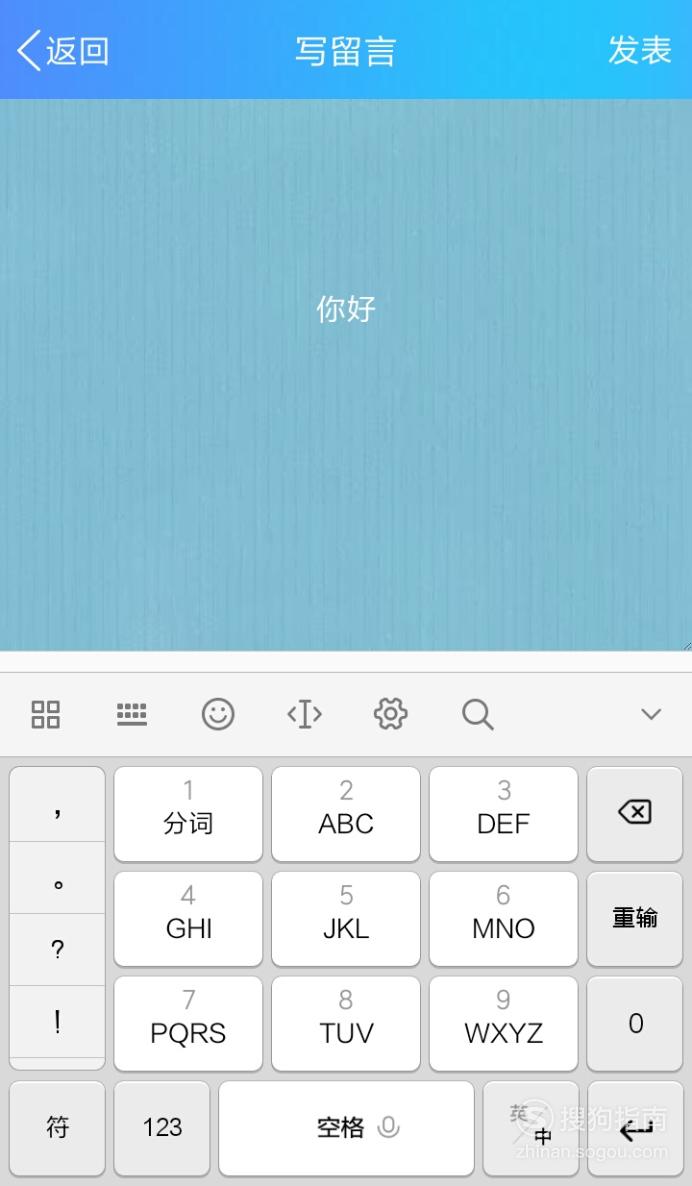Insert a space with 空格 key

click(x=346, y=1128)
